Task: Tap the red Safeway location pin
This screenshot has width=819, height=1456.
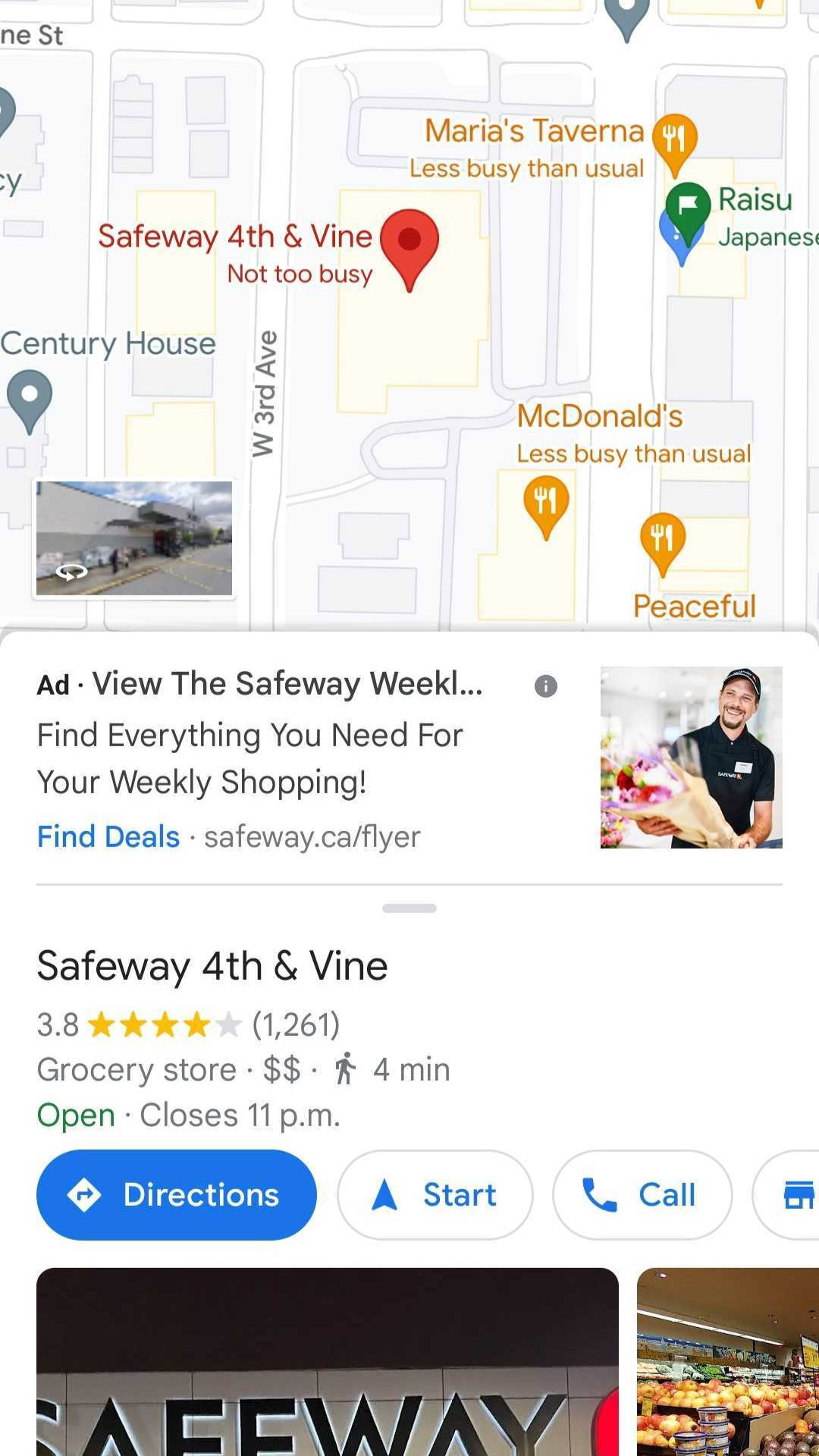Action: point(409,243)
